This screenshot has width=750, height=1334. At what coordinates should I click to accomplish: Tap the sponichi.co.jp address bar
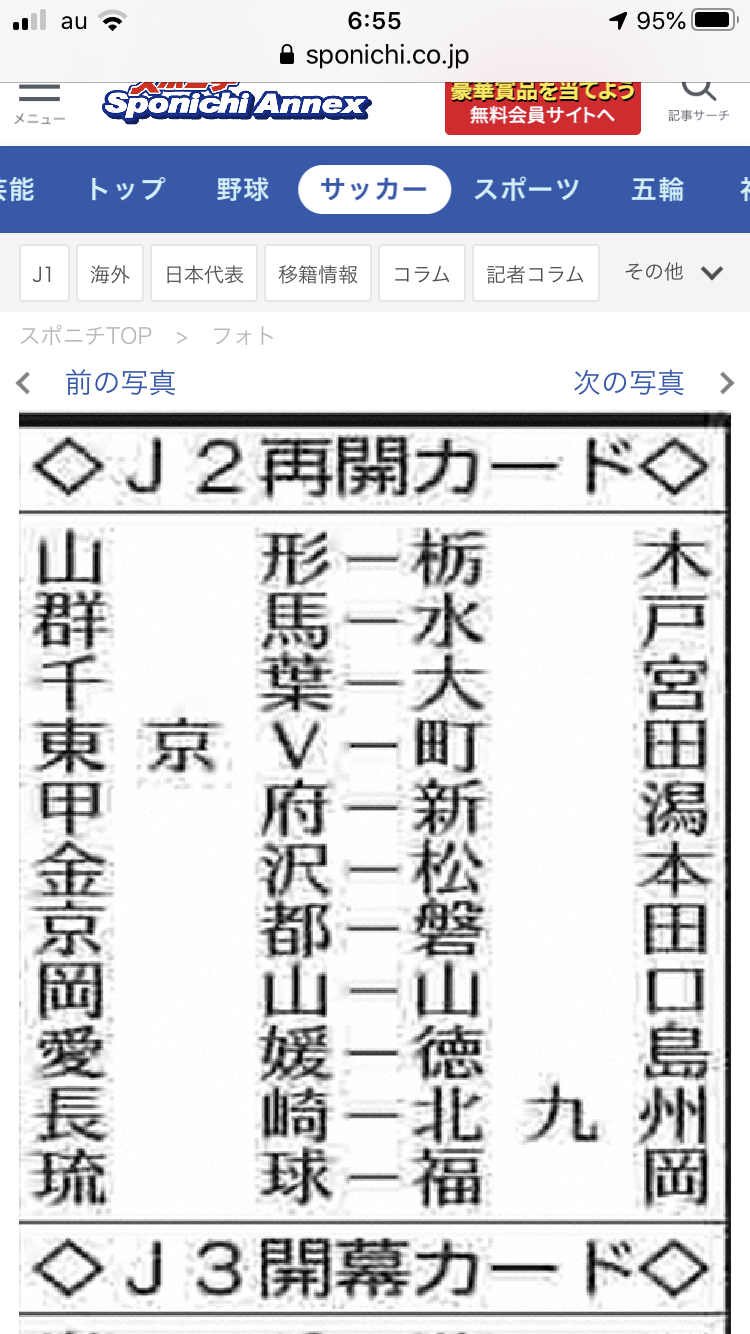point(375,55)
